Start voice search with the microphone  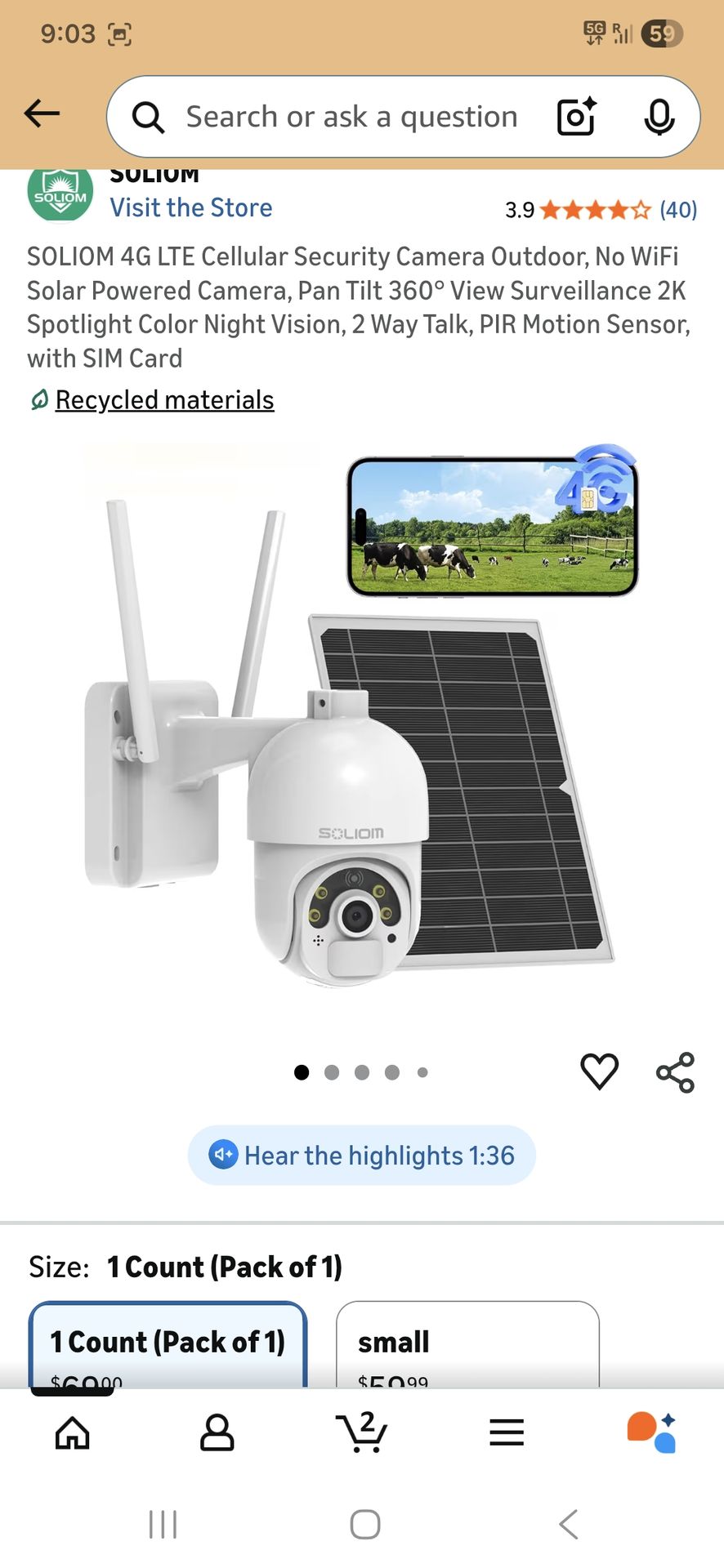[659, 117]
